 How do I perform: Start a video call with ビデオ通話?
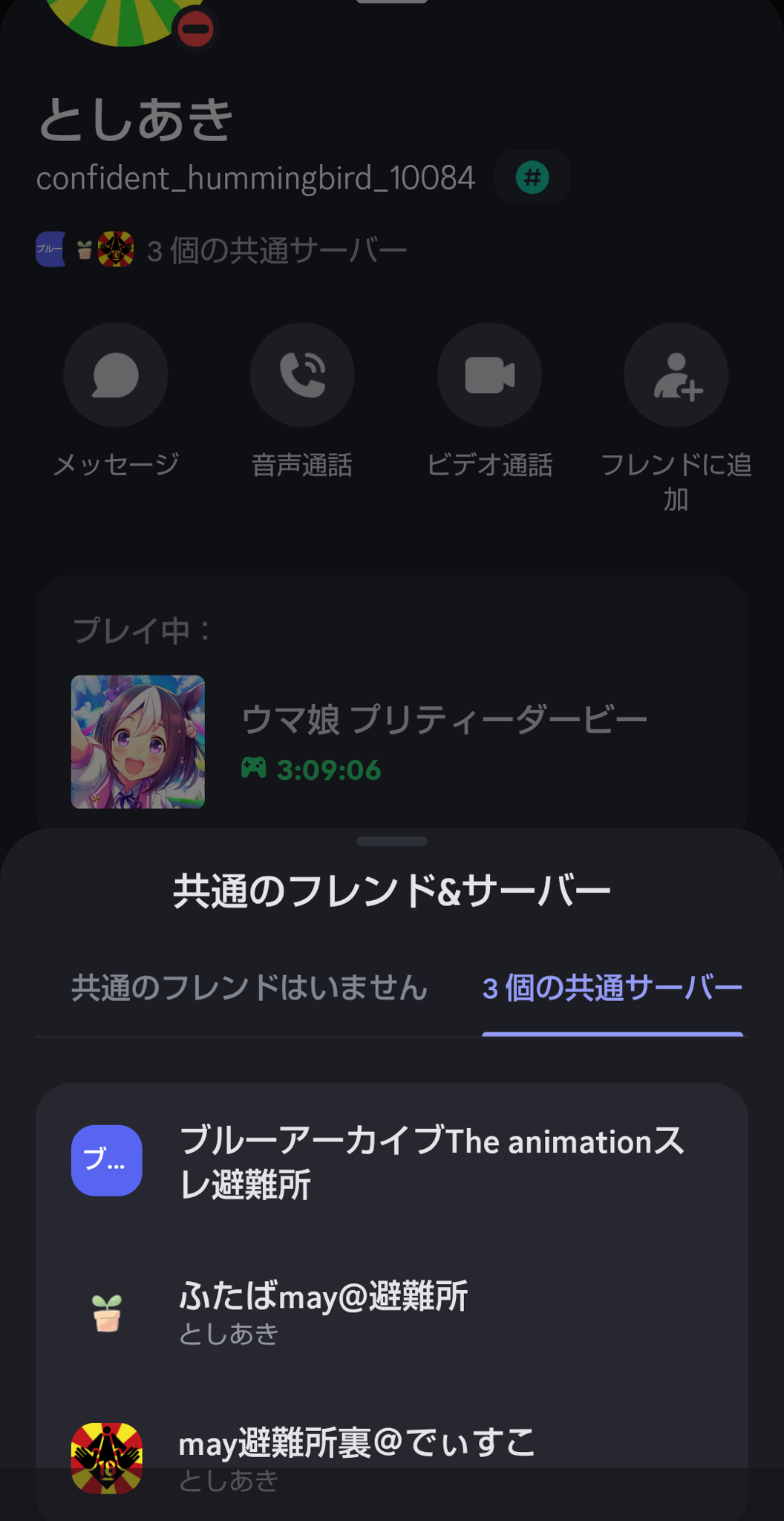coord(489,375)
